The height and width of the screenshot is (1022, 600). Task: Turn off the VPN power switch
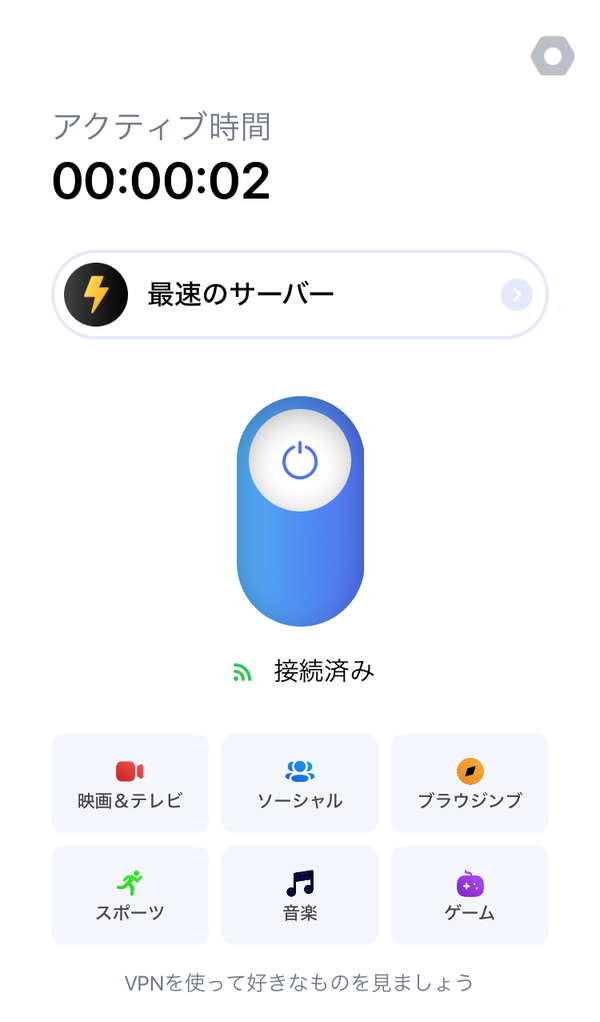tap(300, 512)
